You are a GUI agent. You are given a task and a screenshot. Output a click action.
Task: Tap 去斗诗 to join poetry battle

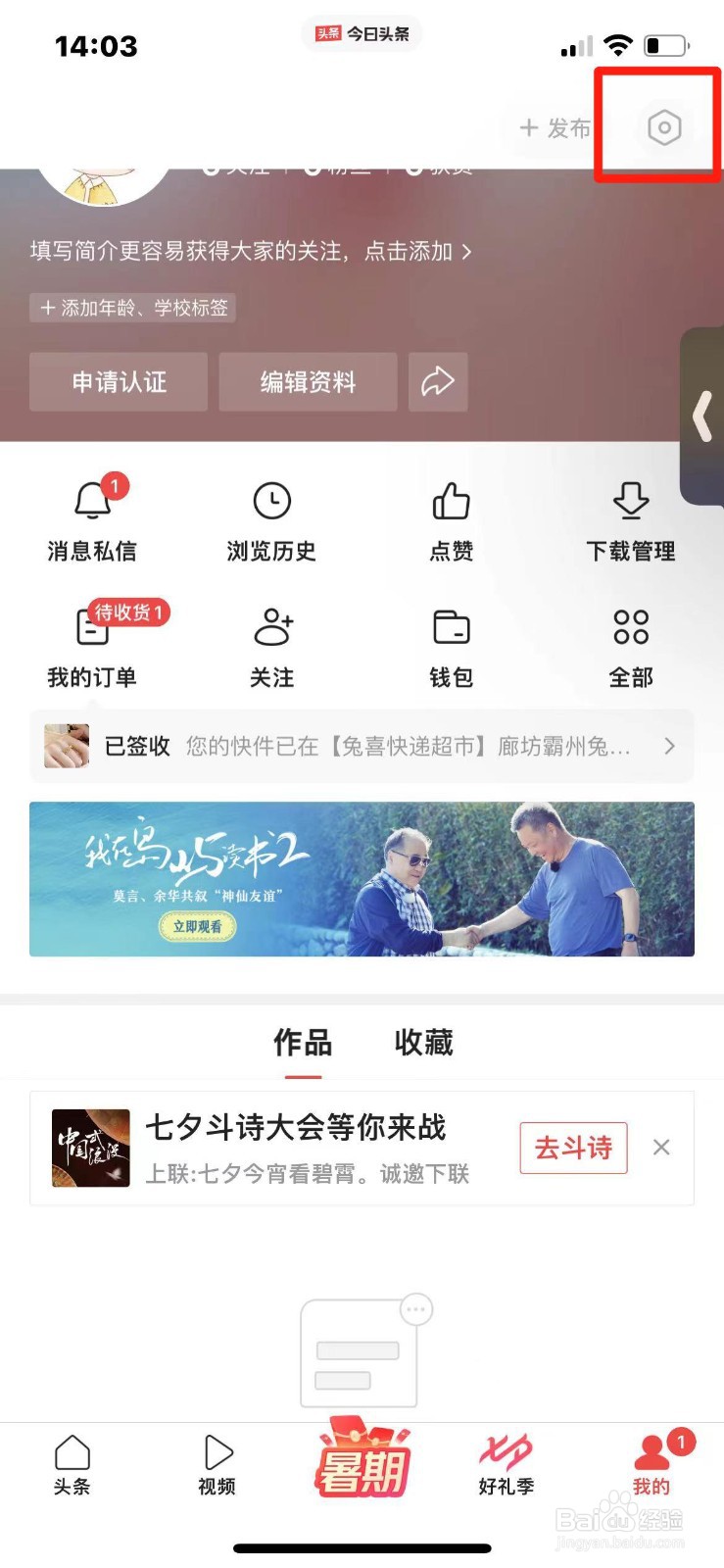pos(572,1148)
